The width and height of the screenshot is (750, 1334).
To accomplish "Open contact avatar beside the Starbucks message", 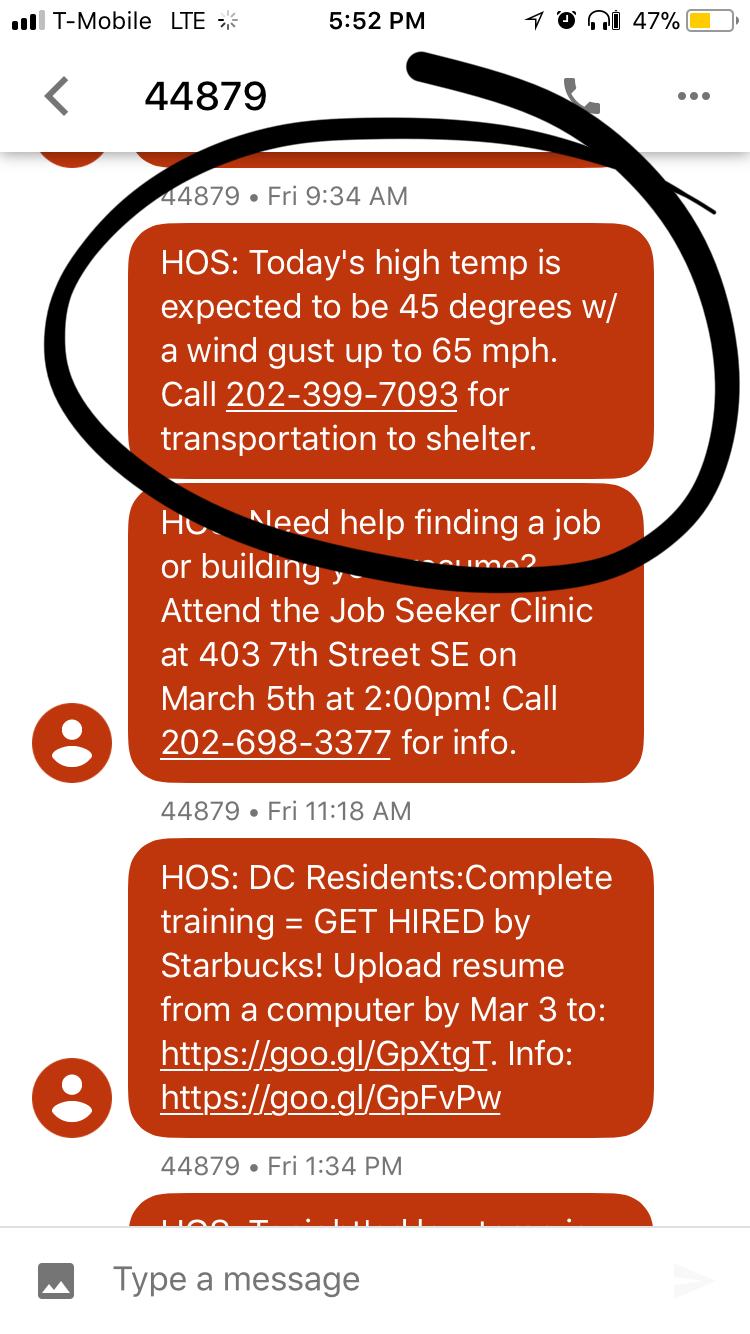I will point(72,1098).
